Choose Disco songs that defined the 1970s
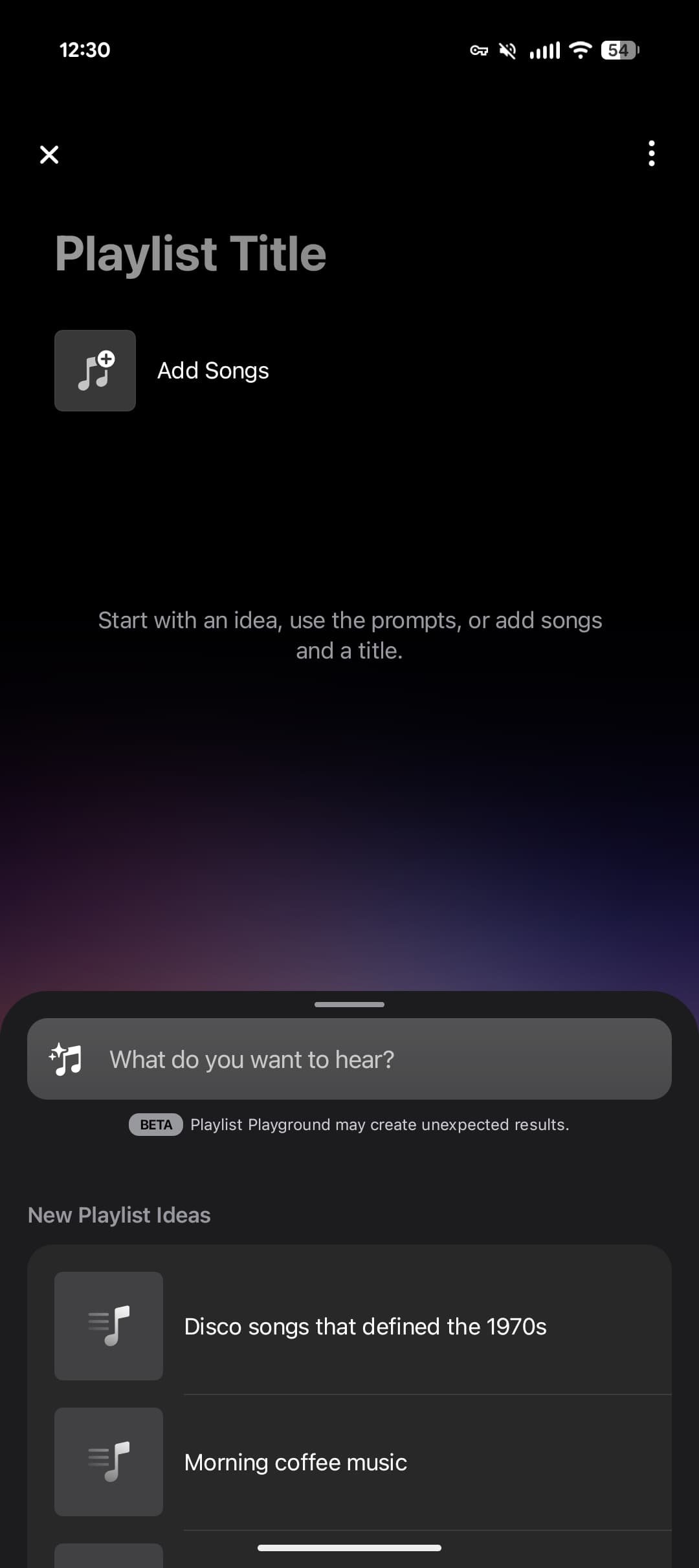 click(365, 1327)
